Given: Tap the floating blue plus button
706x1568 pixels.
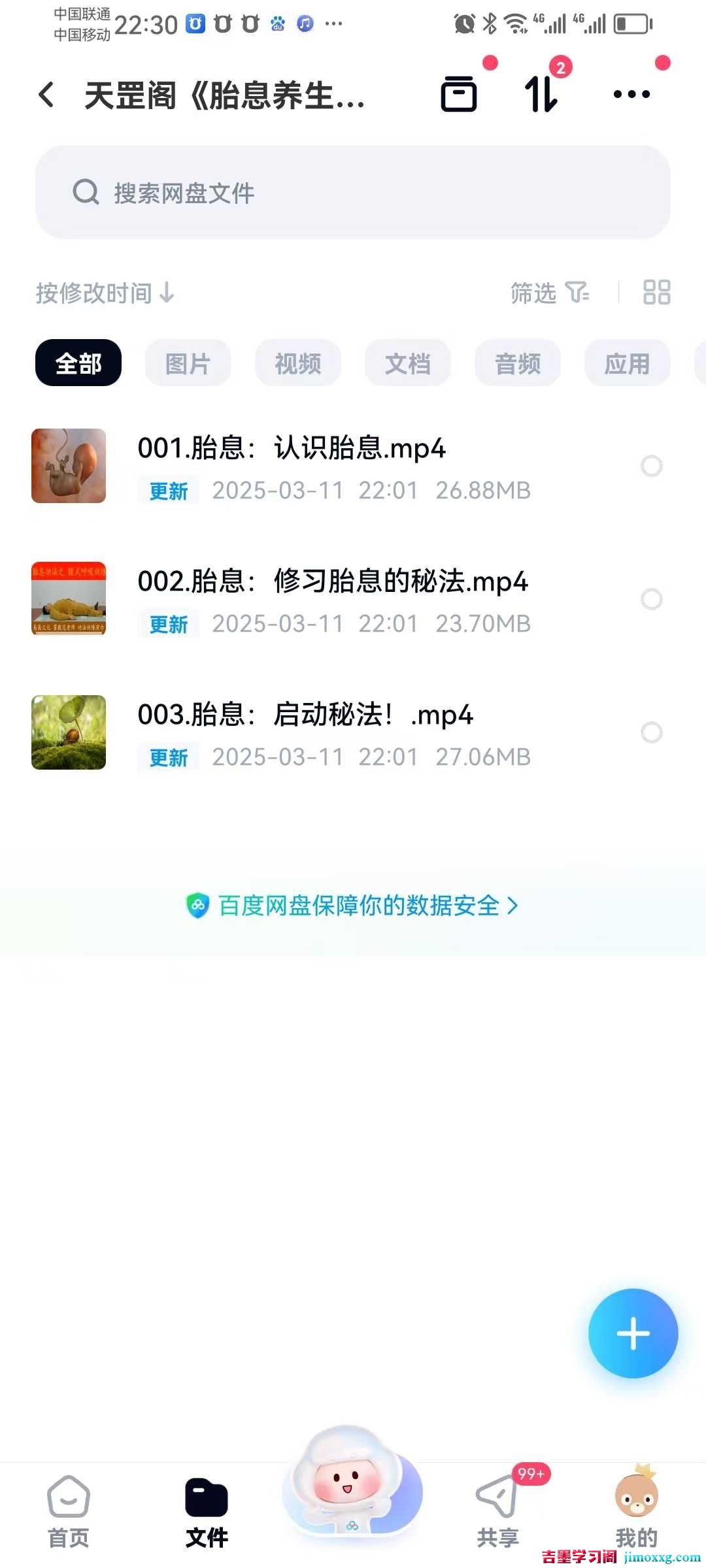Looking at the screenshot, I should click(632, 1333).
